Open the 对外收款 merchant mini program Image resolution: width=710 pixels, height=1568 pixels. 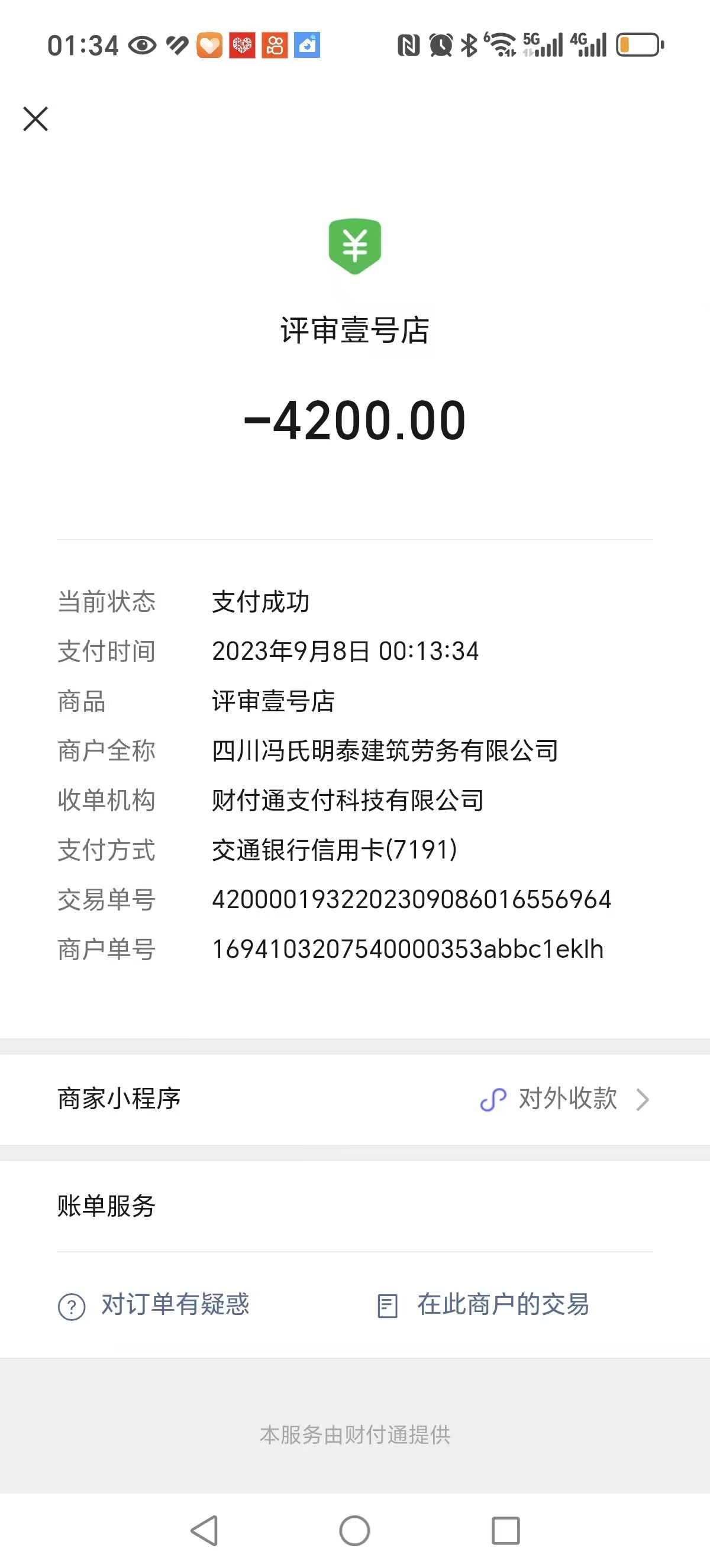click(565, 1099)
